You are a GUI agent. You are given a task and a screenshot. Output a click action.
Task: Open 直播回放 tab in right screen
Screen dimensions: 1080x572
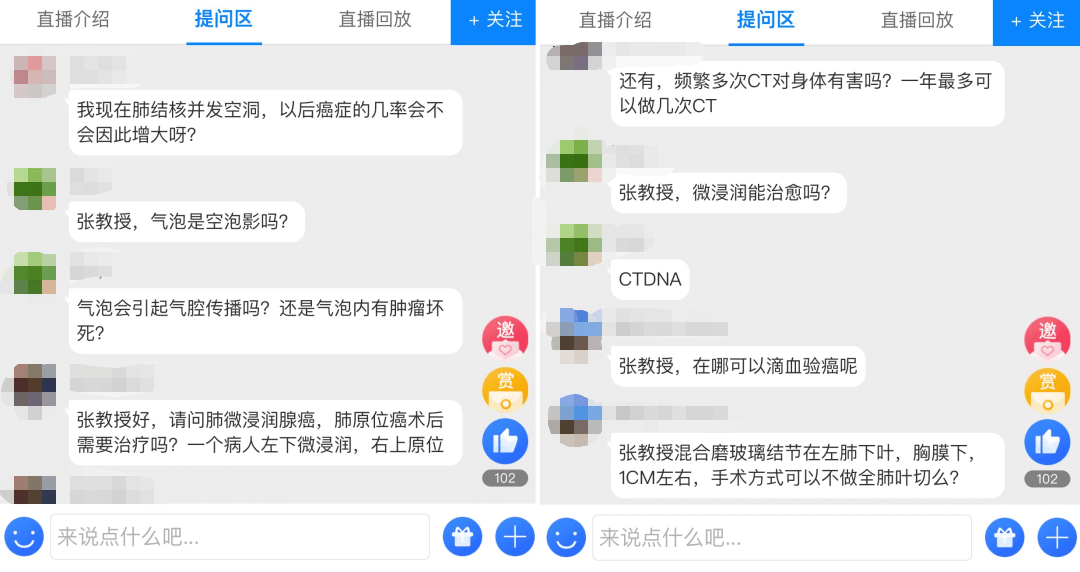pyautogui.click(x=917, y=19)
